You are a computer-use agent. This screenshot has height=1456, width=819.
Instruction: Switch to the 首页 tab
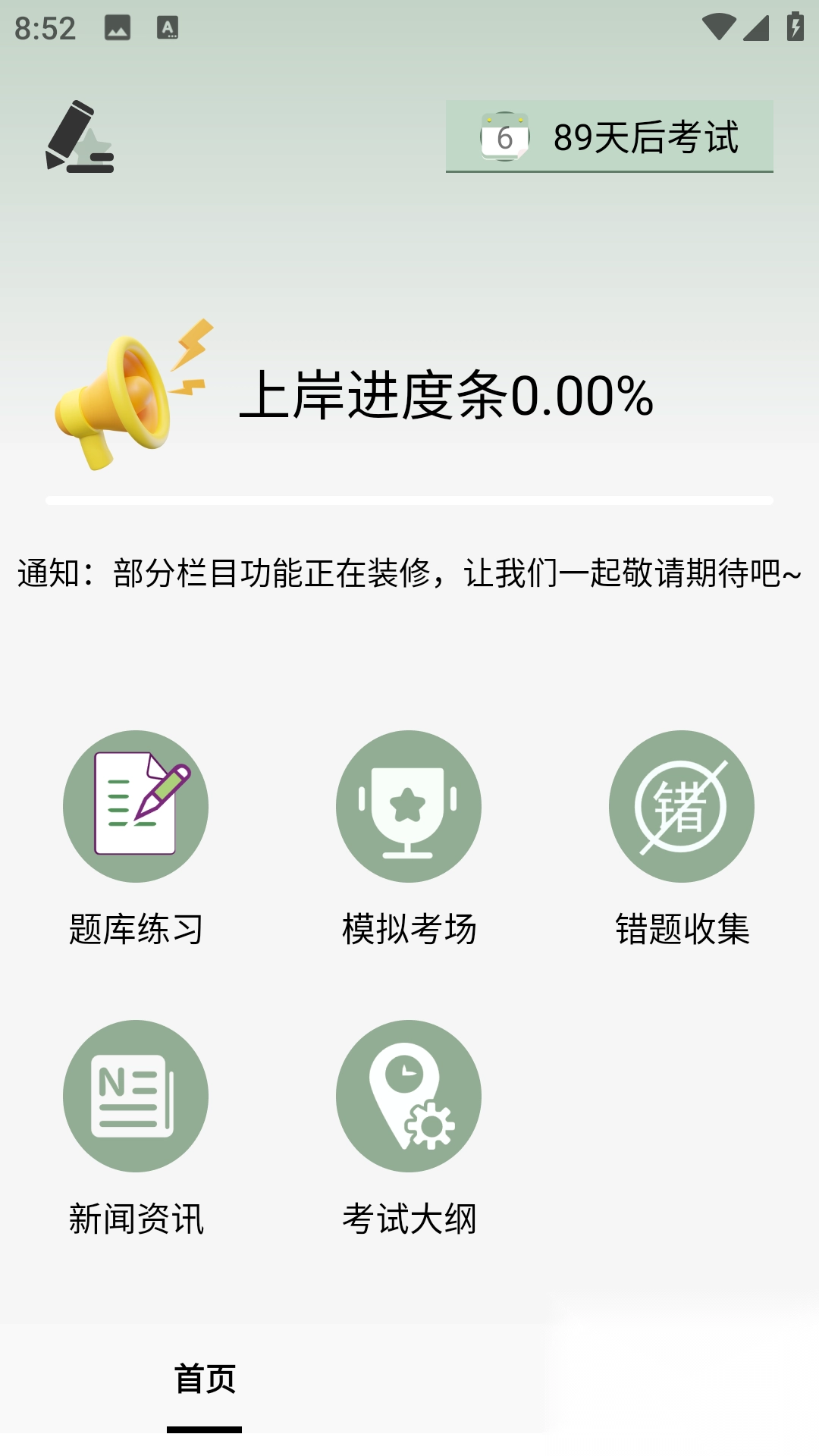[204, 1379]
